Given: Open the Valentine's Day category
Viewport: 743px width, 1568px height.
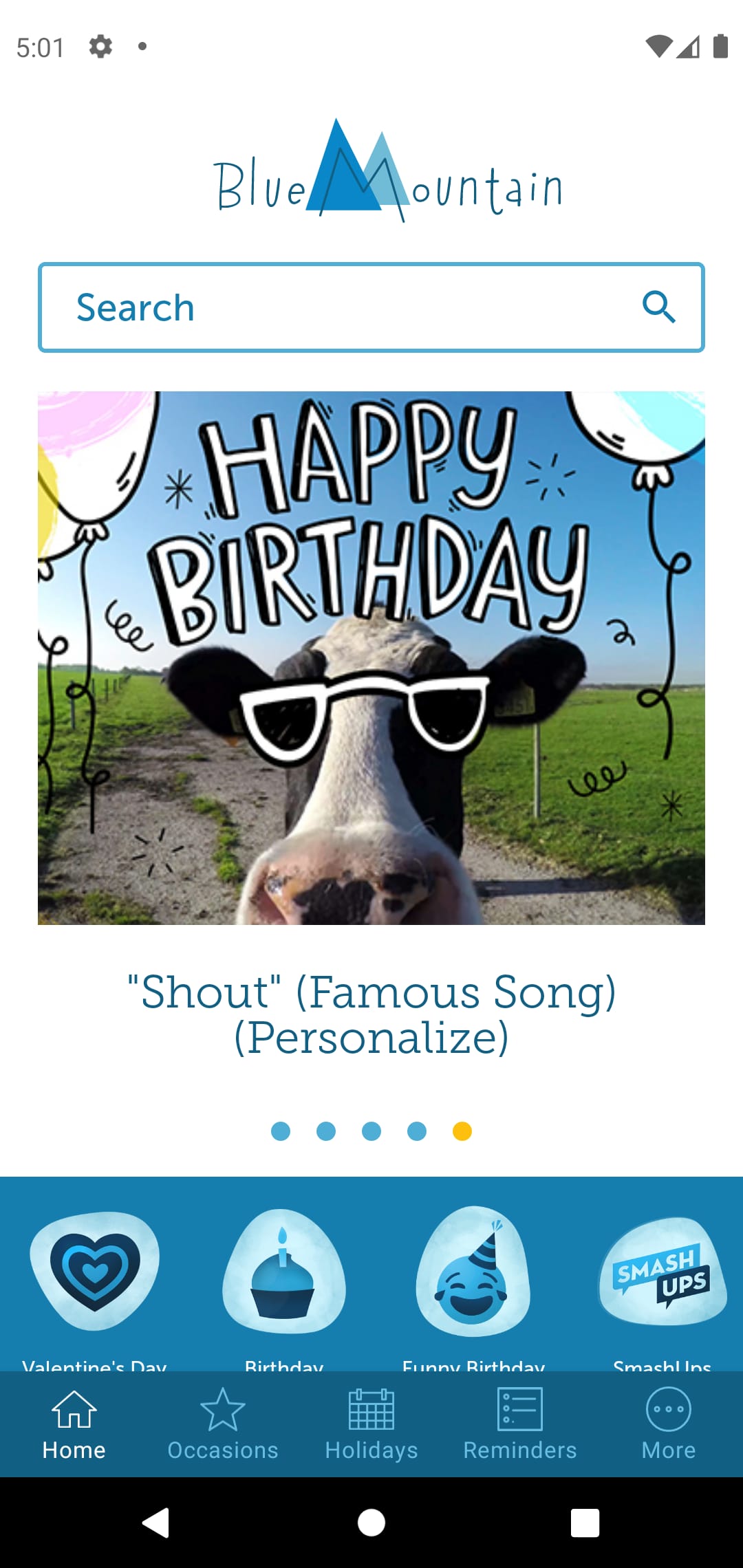Looking at the screenshot, I should (x=95, y=1271).
